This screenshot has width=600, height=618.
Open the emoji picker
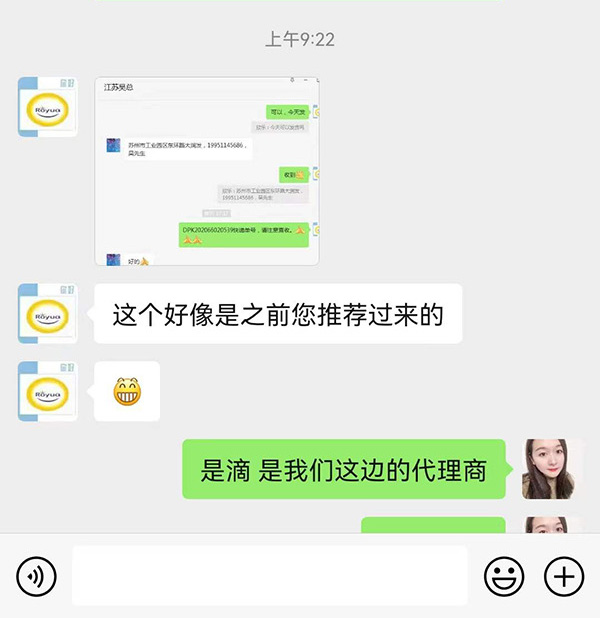click(x=504, y=576)
